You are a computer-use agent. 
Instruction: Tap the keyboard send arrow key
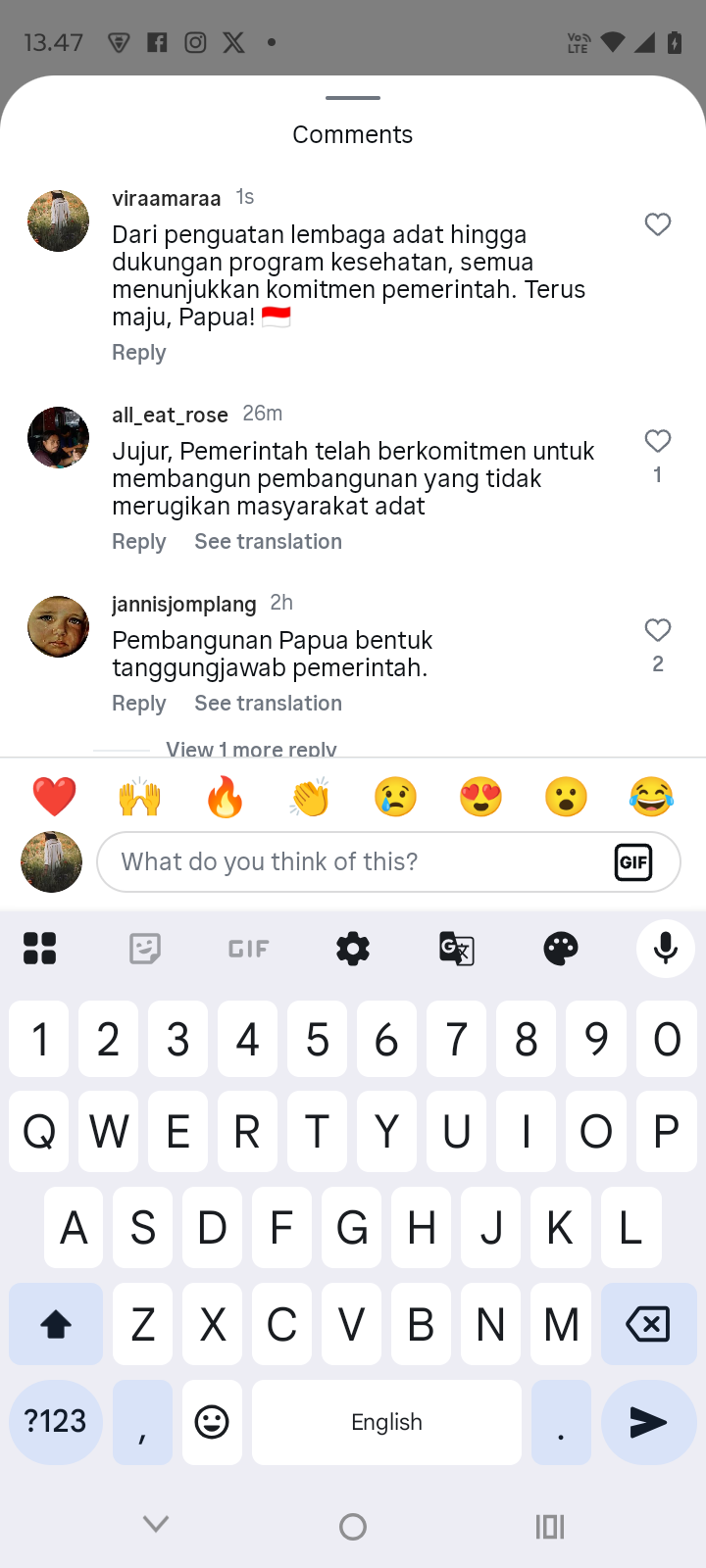pyautogui.click(x=648, y=1422)
